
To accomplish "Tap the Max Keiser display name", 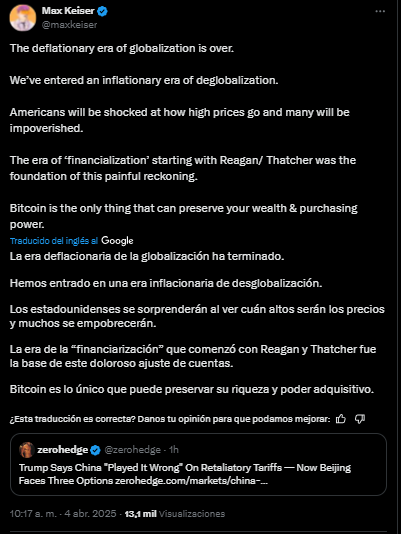I will (68, 11).
